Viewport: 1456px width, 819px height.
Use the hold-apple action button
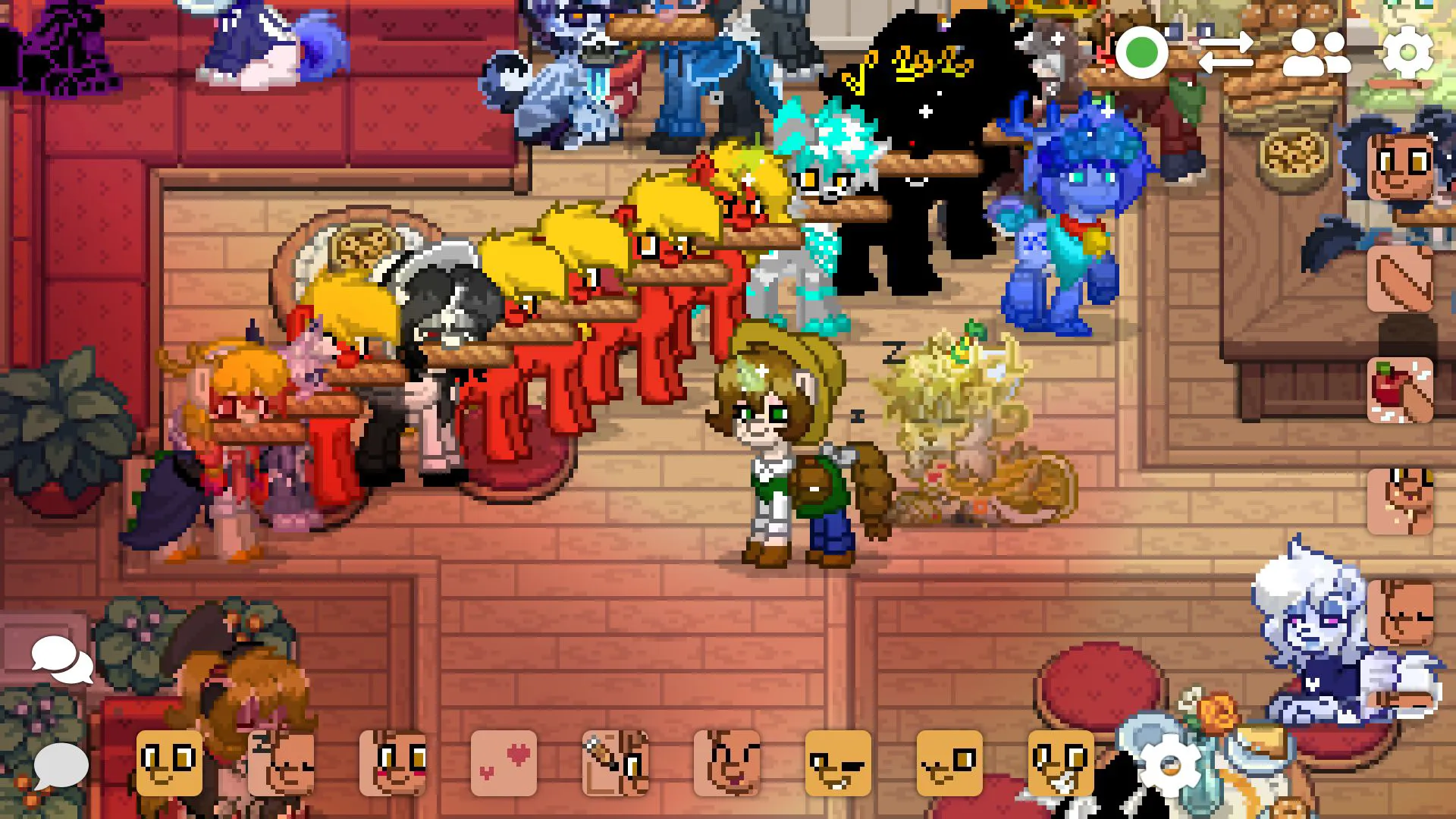pyautogui.click(x=1400, y=391)
